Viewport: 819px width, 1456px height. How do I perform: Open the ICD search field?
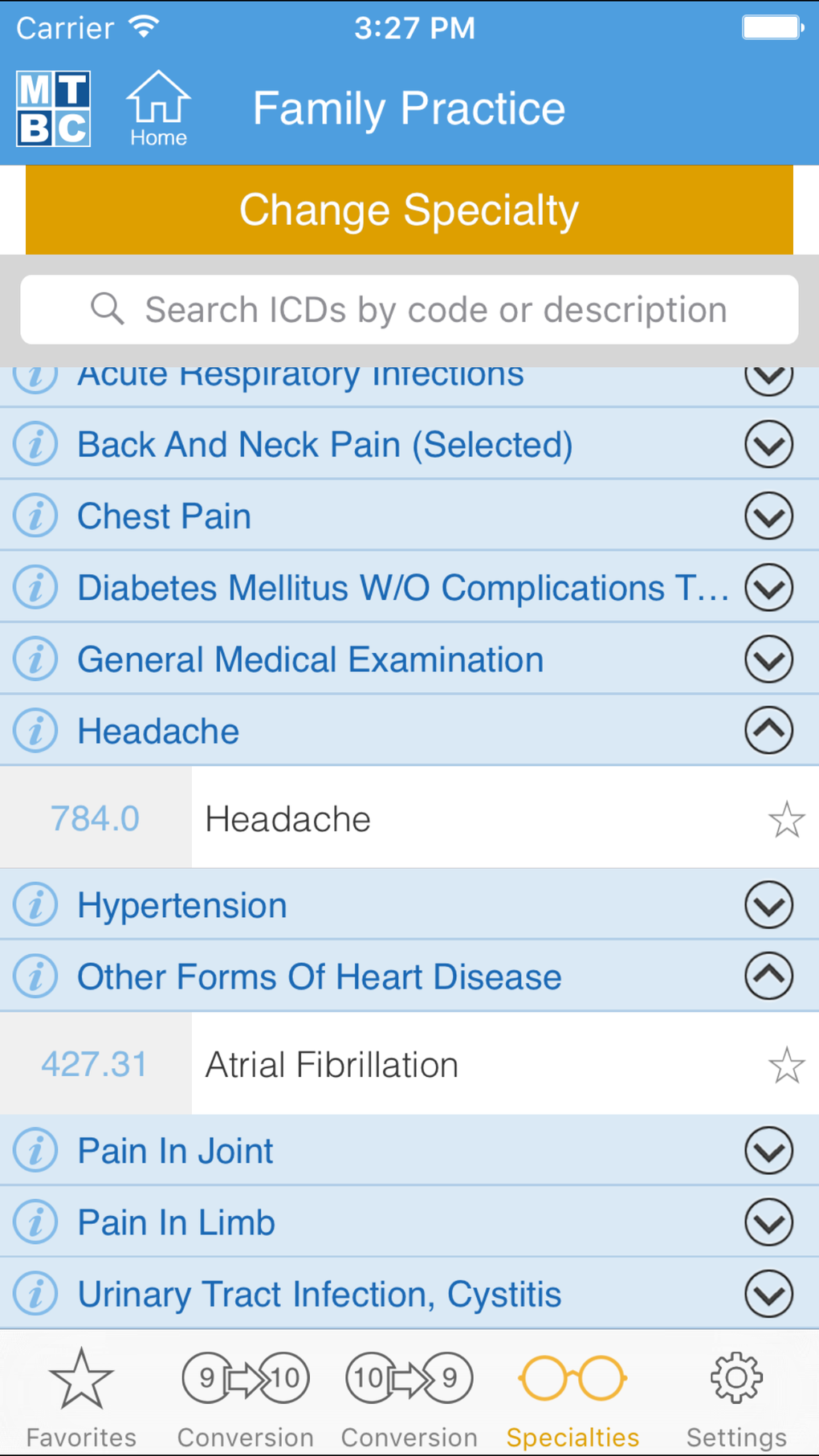click(x=409, y=309)
